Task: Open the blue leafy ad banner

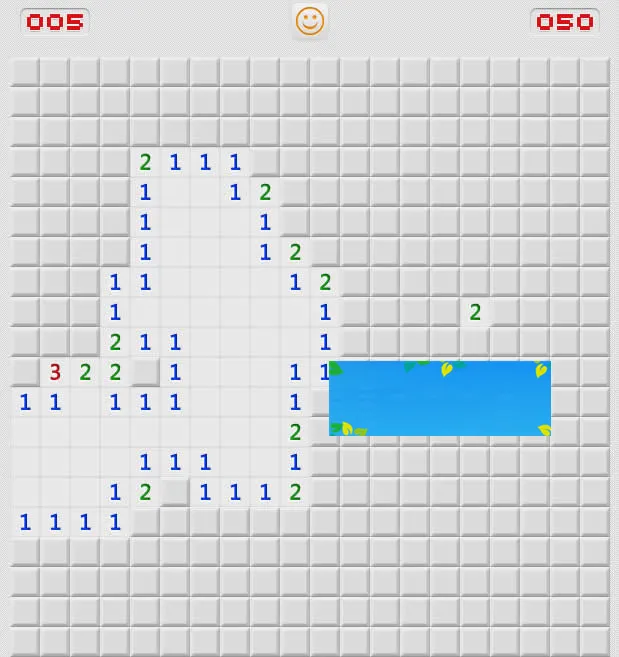Action: pos(439,398)
